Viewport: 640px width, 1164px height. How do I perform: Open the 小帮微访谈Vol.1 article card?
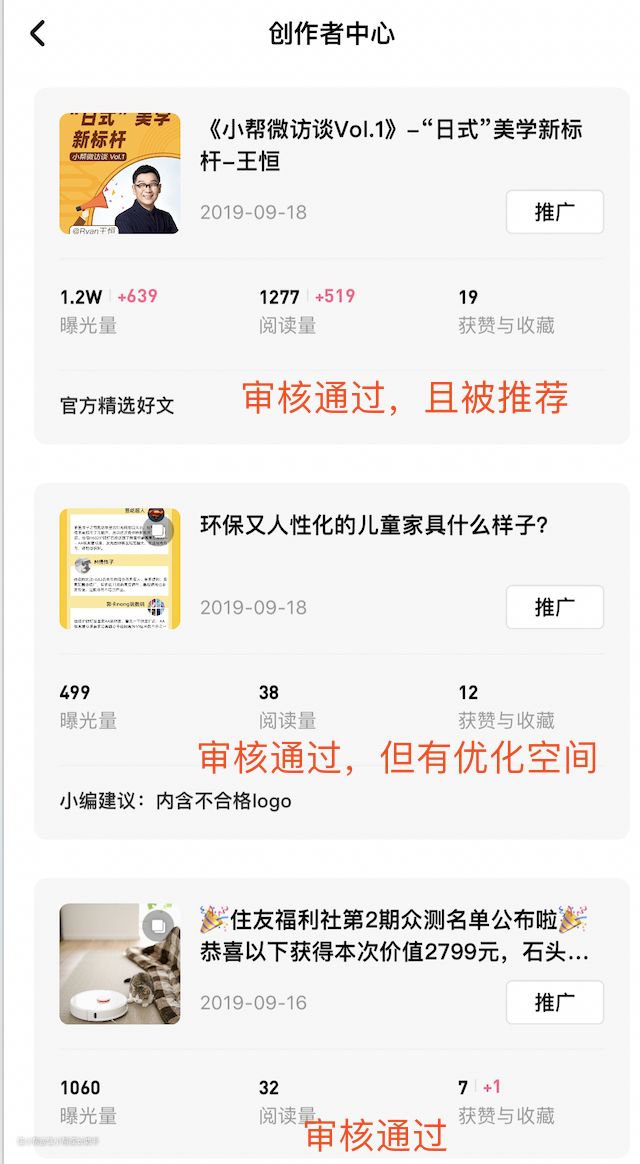pos(390,145)
